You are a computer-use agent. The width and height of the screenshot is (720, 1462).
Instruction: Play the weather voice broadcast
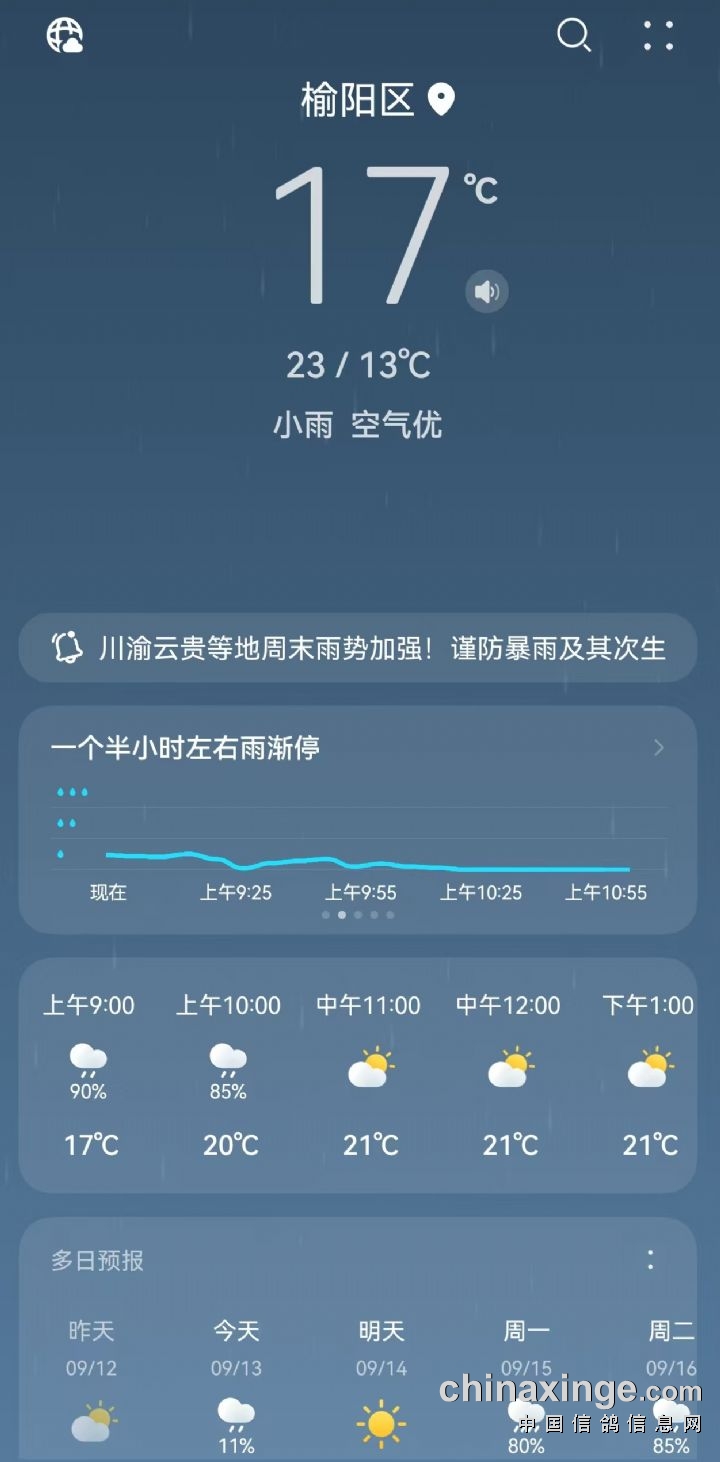tap(487, 292)
